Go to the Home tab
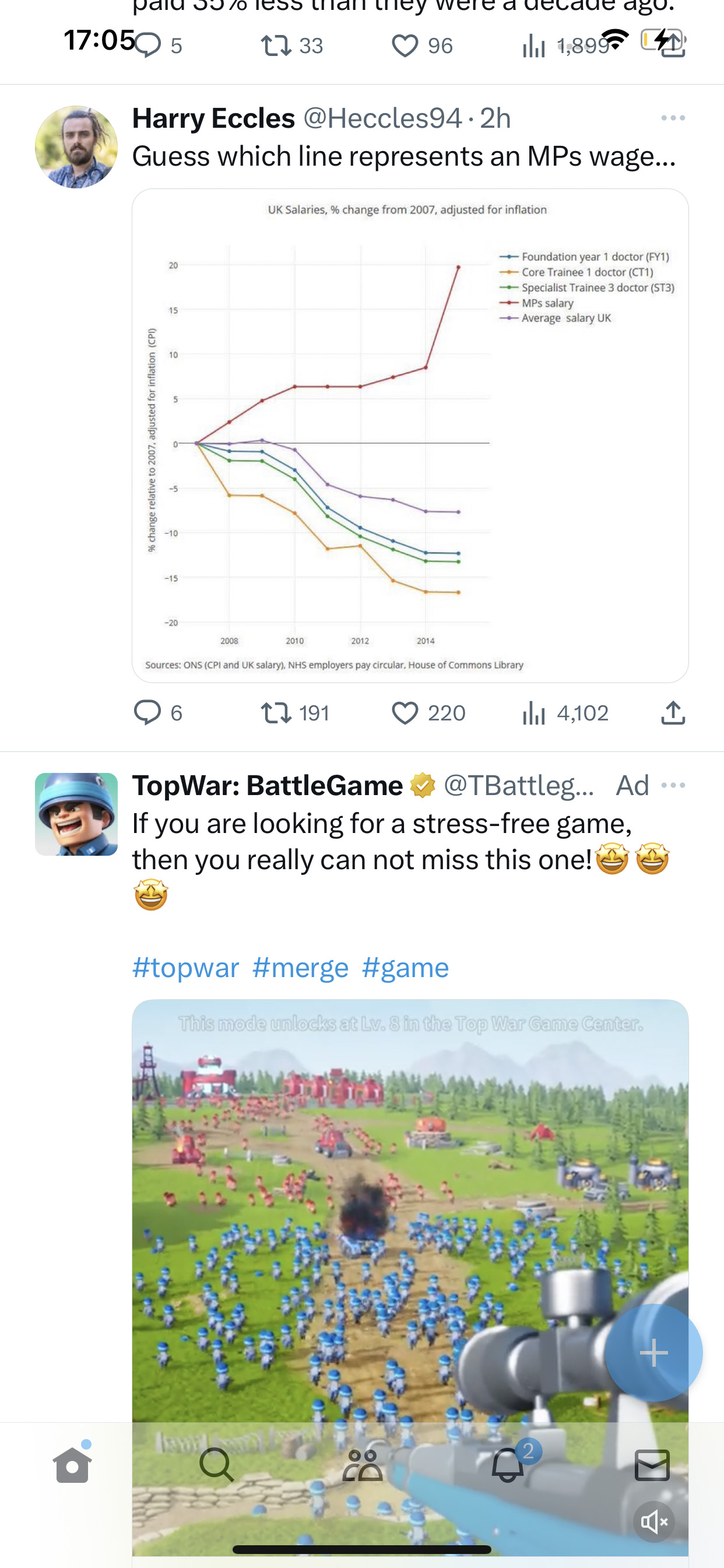The image size is (724, 1568). [x=72, y=1464]
